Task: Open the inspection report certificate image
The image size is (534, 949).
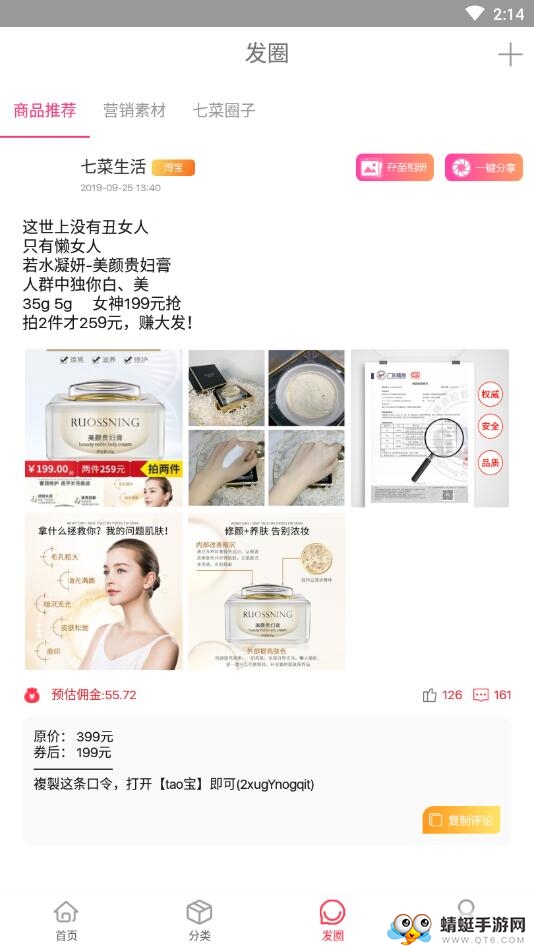Action: (x=430, y=428)
